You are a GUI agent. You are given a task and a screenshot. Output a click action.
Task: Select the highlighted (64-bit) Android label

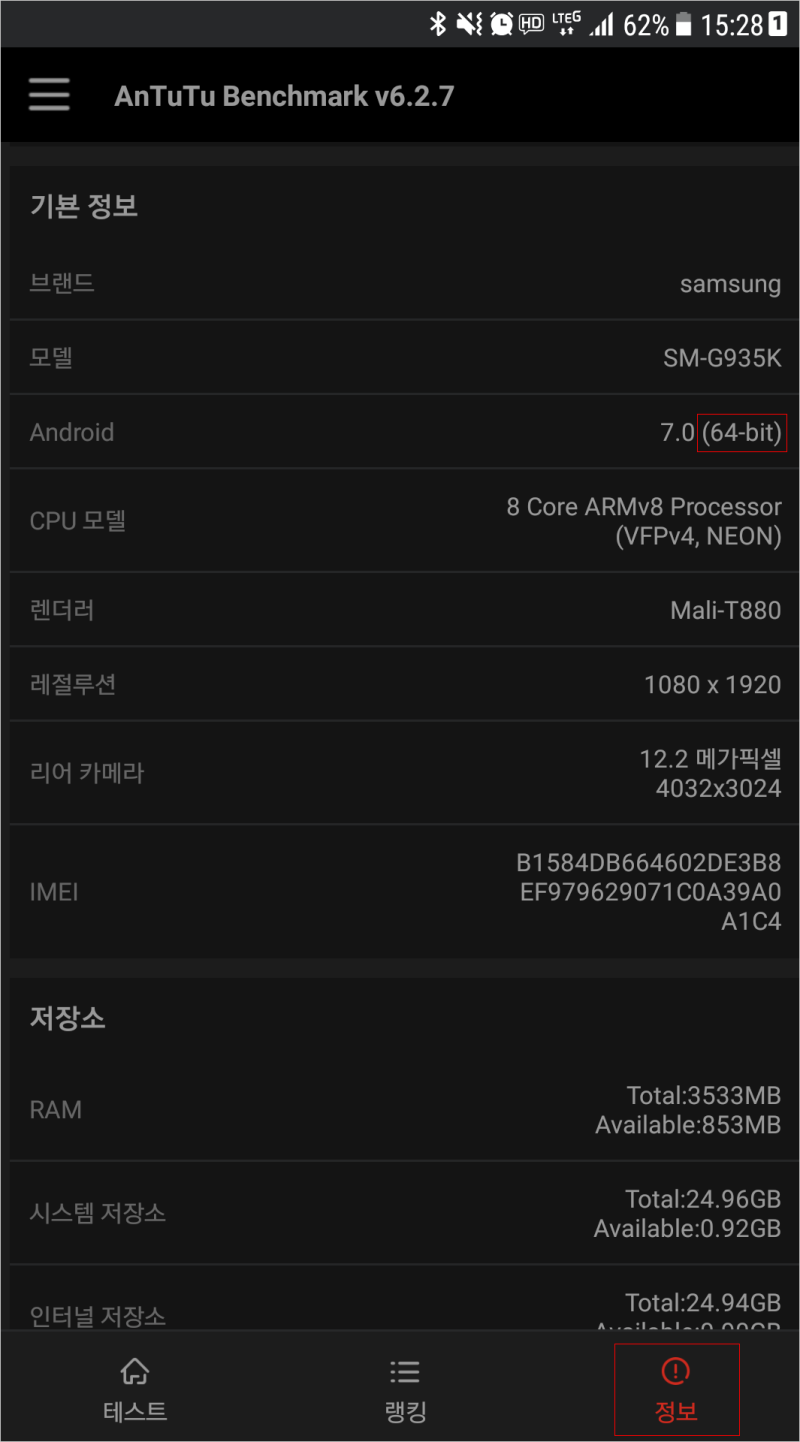pyautogui.click(x=742, y=432)
